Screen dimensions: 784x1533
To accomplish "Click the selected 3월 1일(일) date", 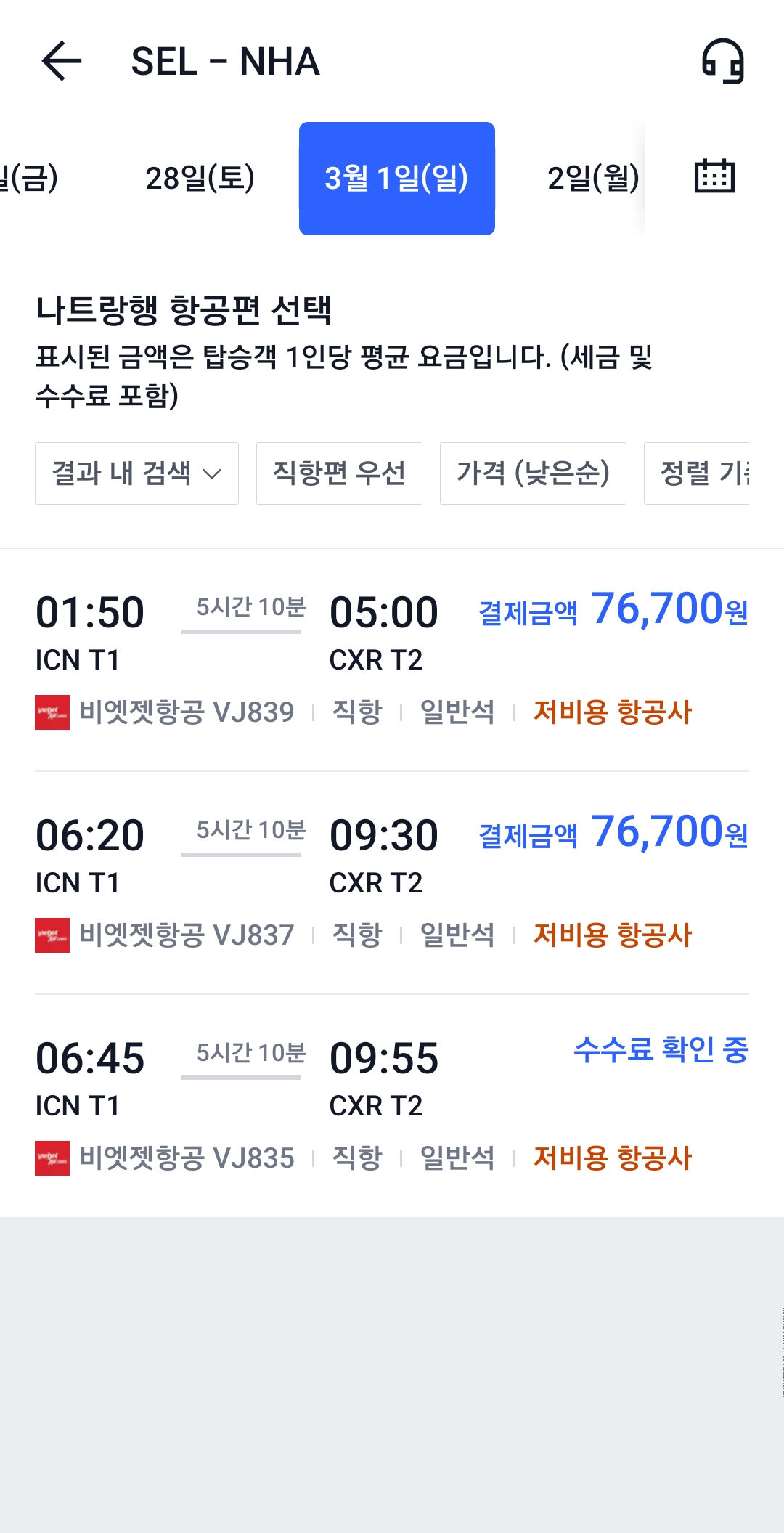I will coord(396,177).
